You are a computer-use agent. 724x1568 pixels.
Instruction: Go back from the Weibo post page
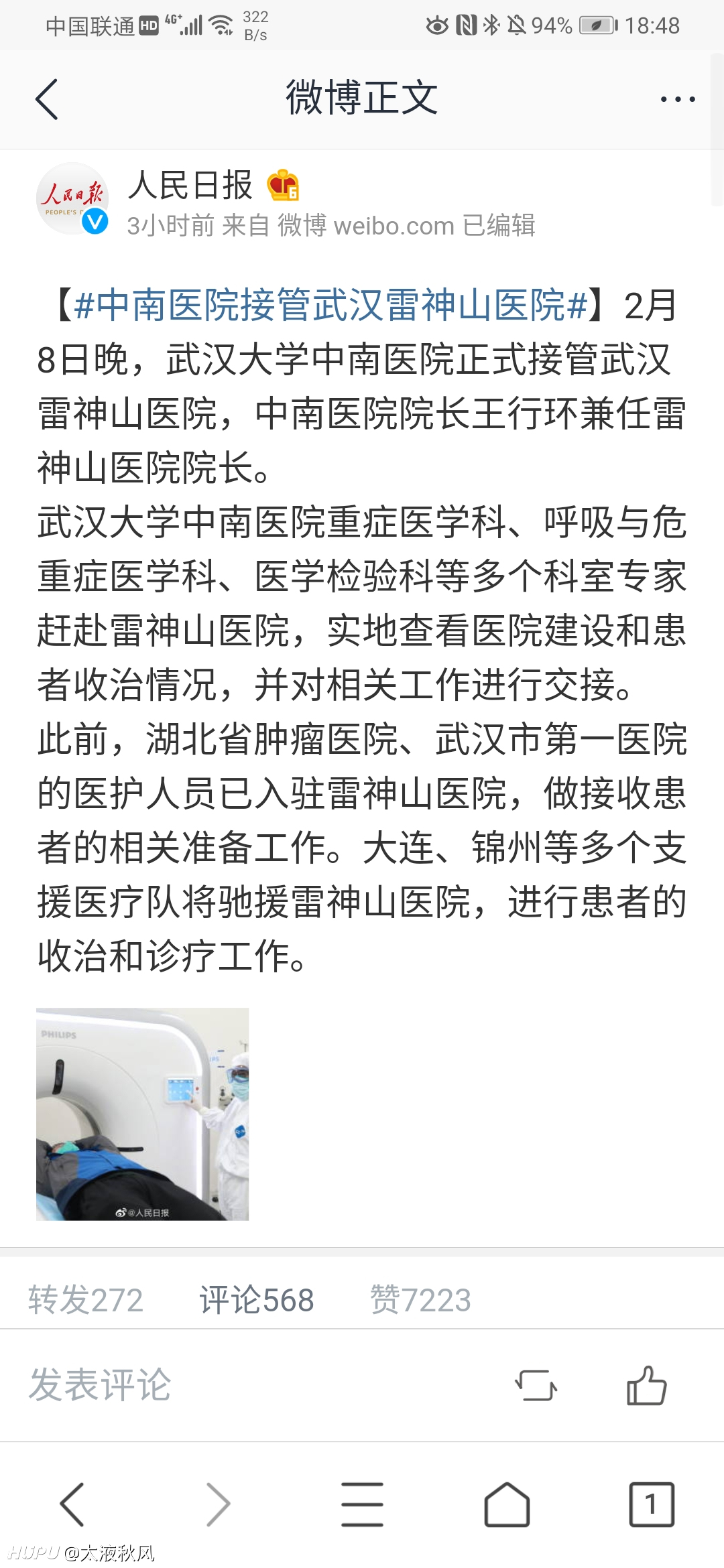pyautogui.click(x=46, y=99)
